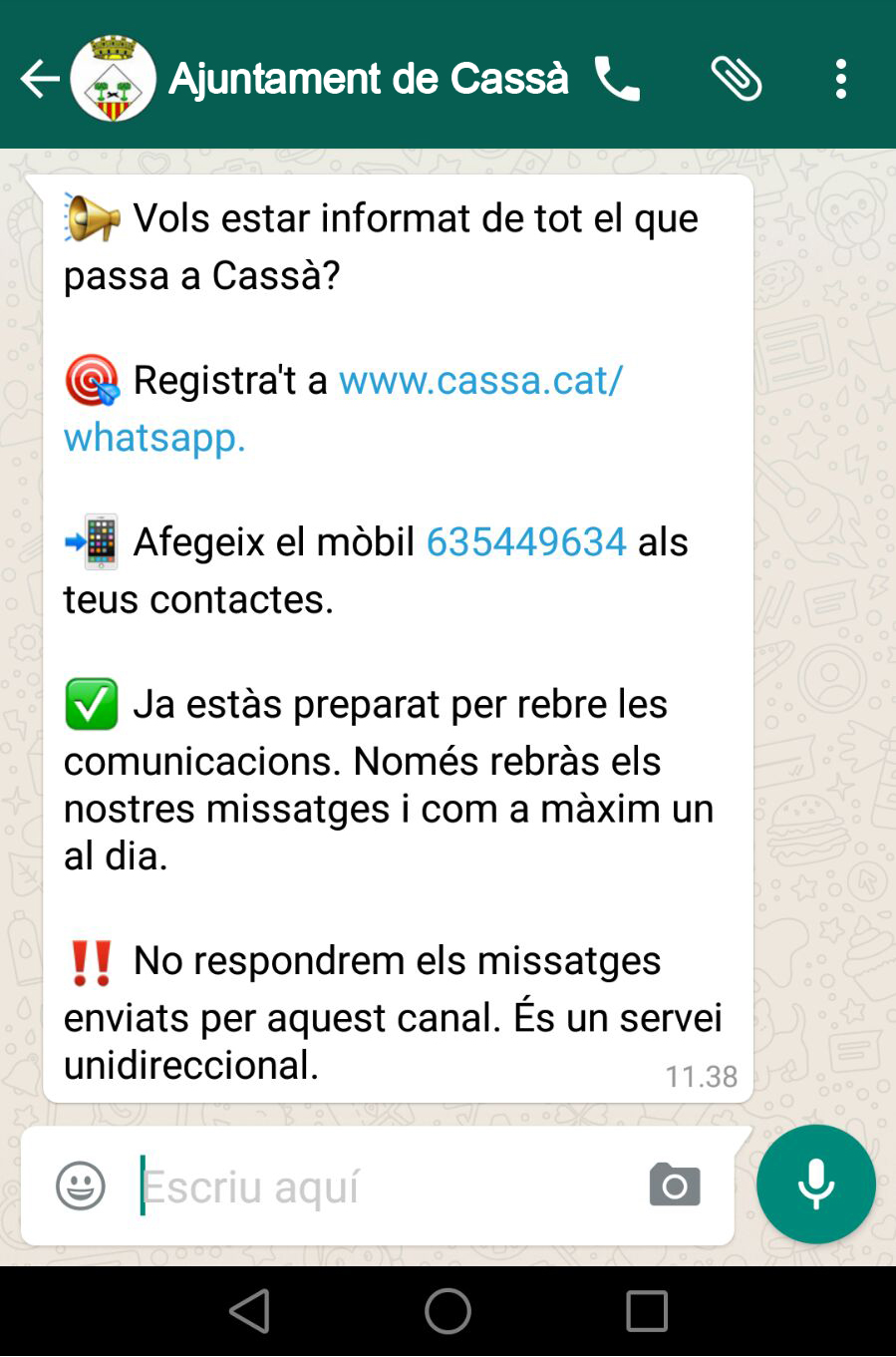Go back to the chat list
Viewport: 896px width, 1357px height.
click(x=40, y=79)
